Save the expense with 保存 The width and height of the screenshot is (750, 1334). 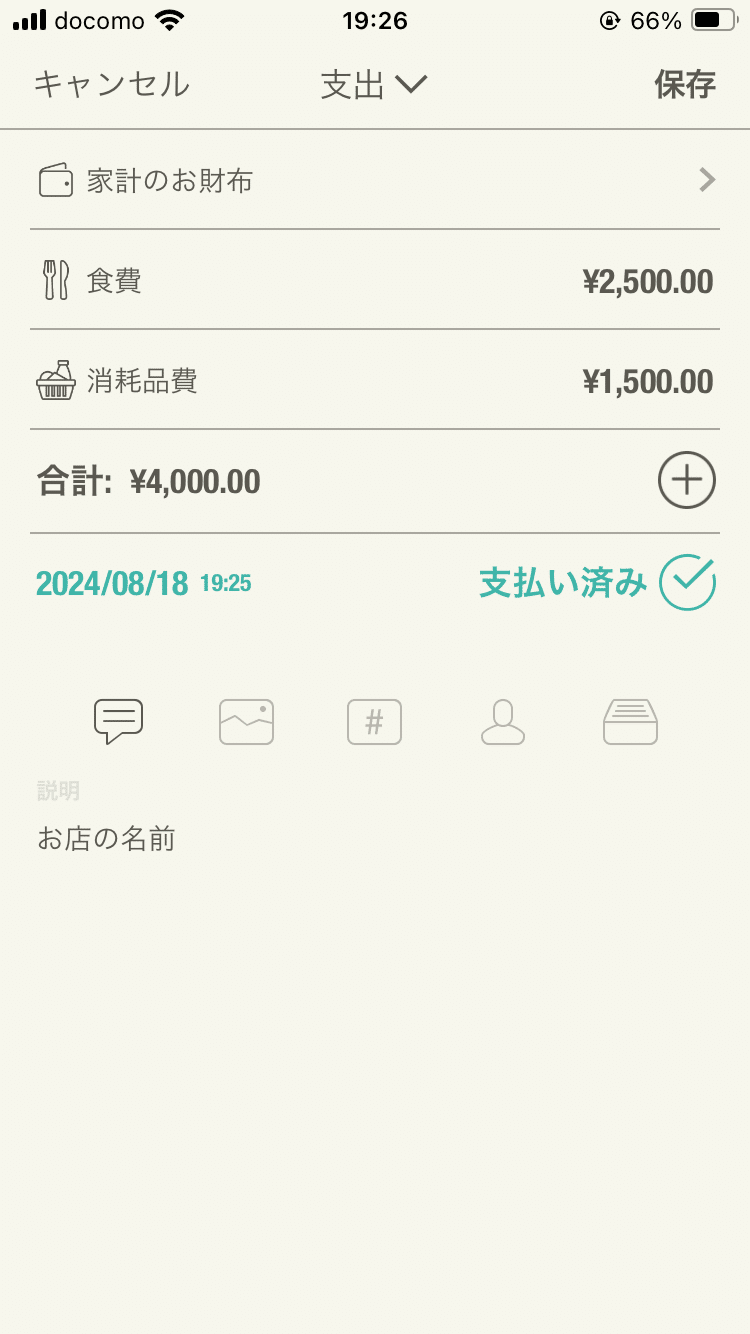click(685, 85)
